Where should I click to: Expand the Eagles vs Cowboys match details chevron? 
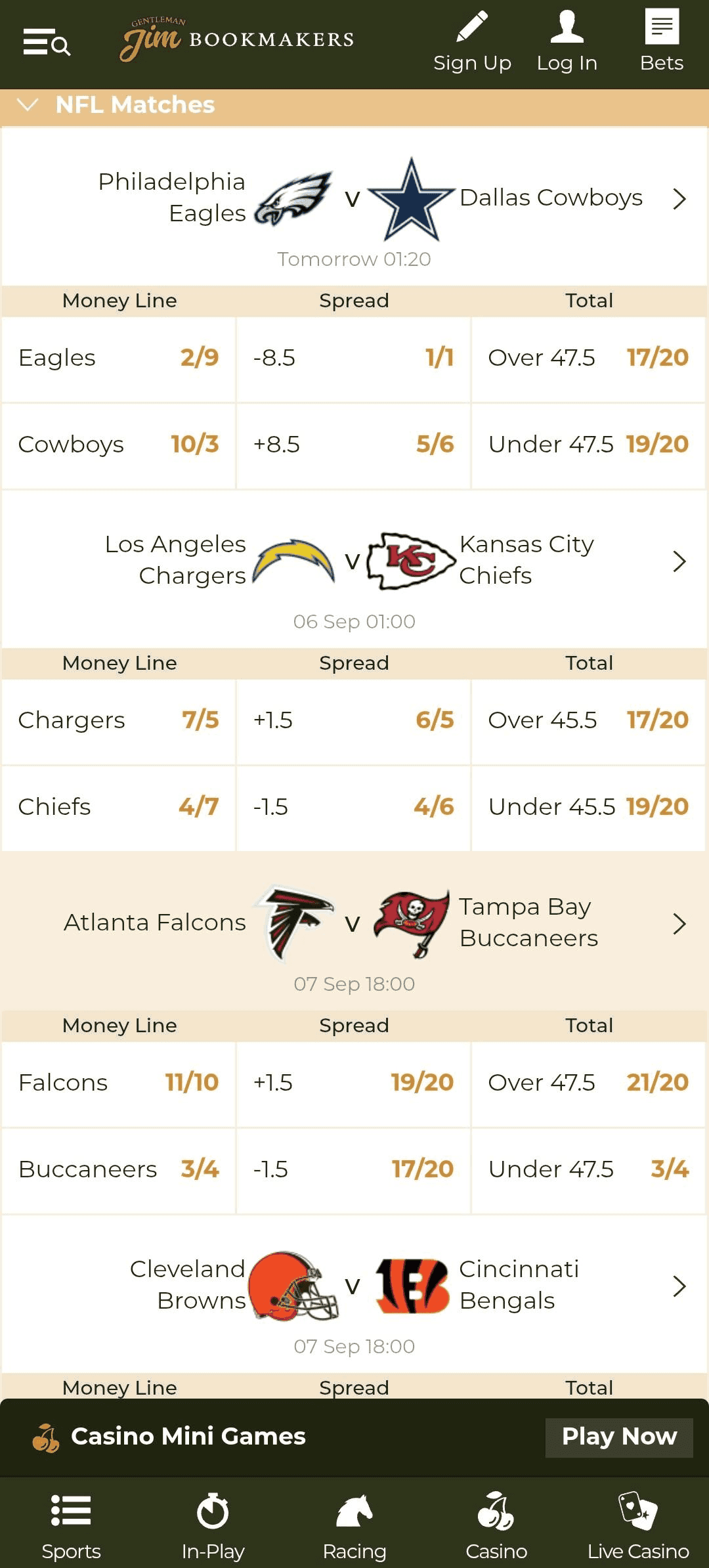tap(679, 200)
